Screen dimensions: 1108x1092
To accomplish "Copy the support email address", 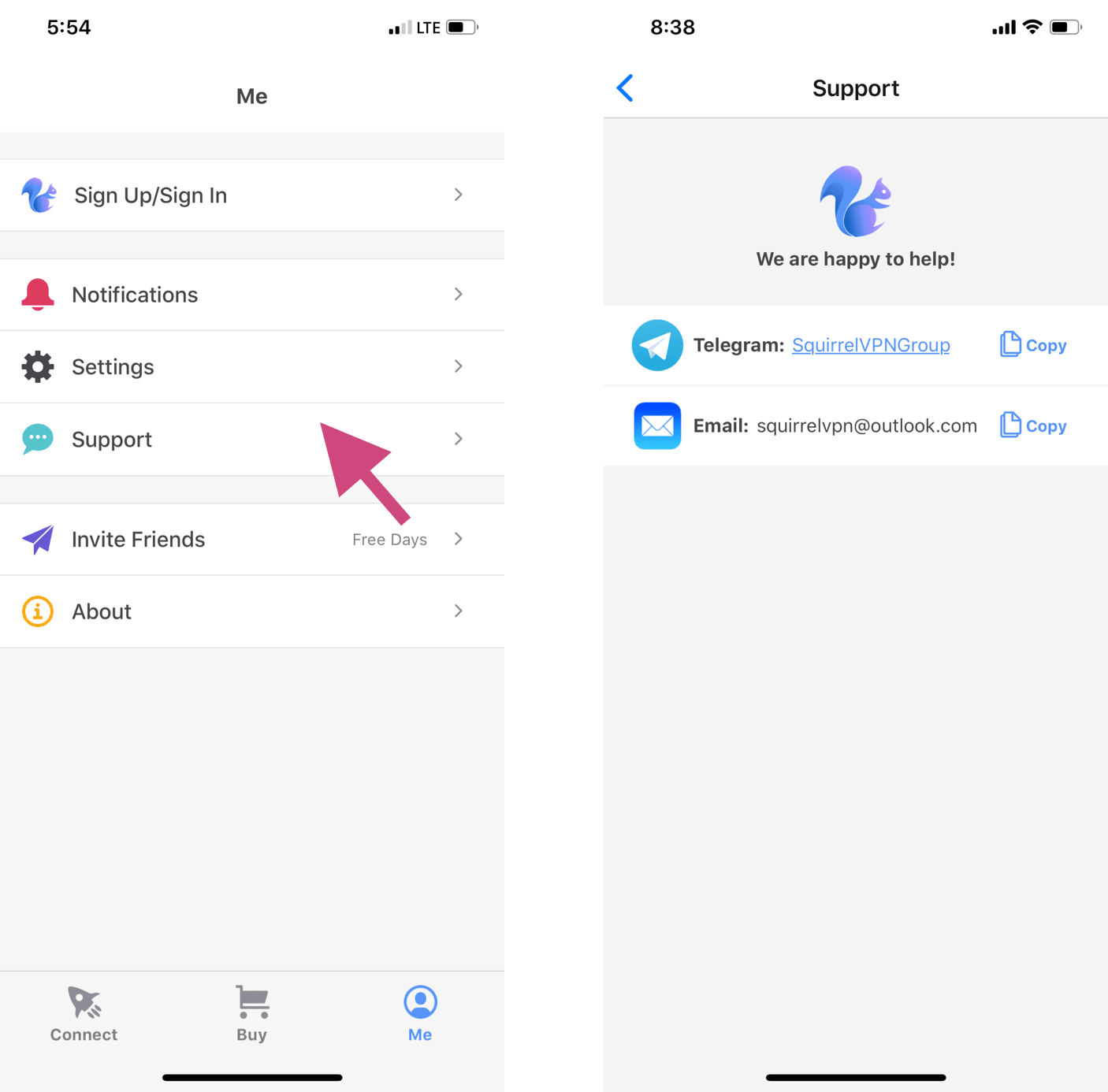I will pos(1033,425).
